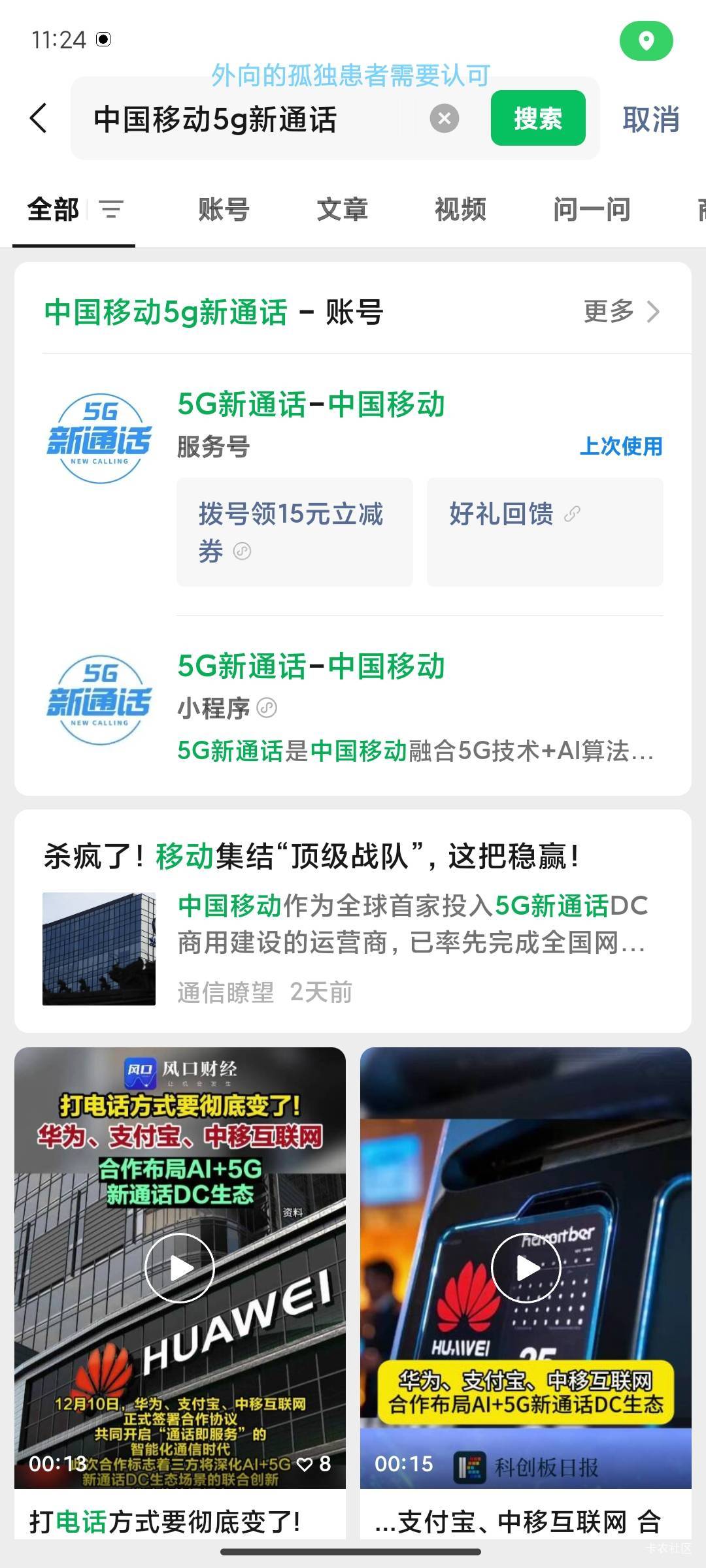Switch to the 视频 tab
The image size is (706, 1568).
tap(460, 210)
